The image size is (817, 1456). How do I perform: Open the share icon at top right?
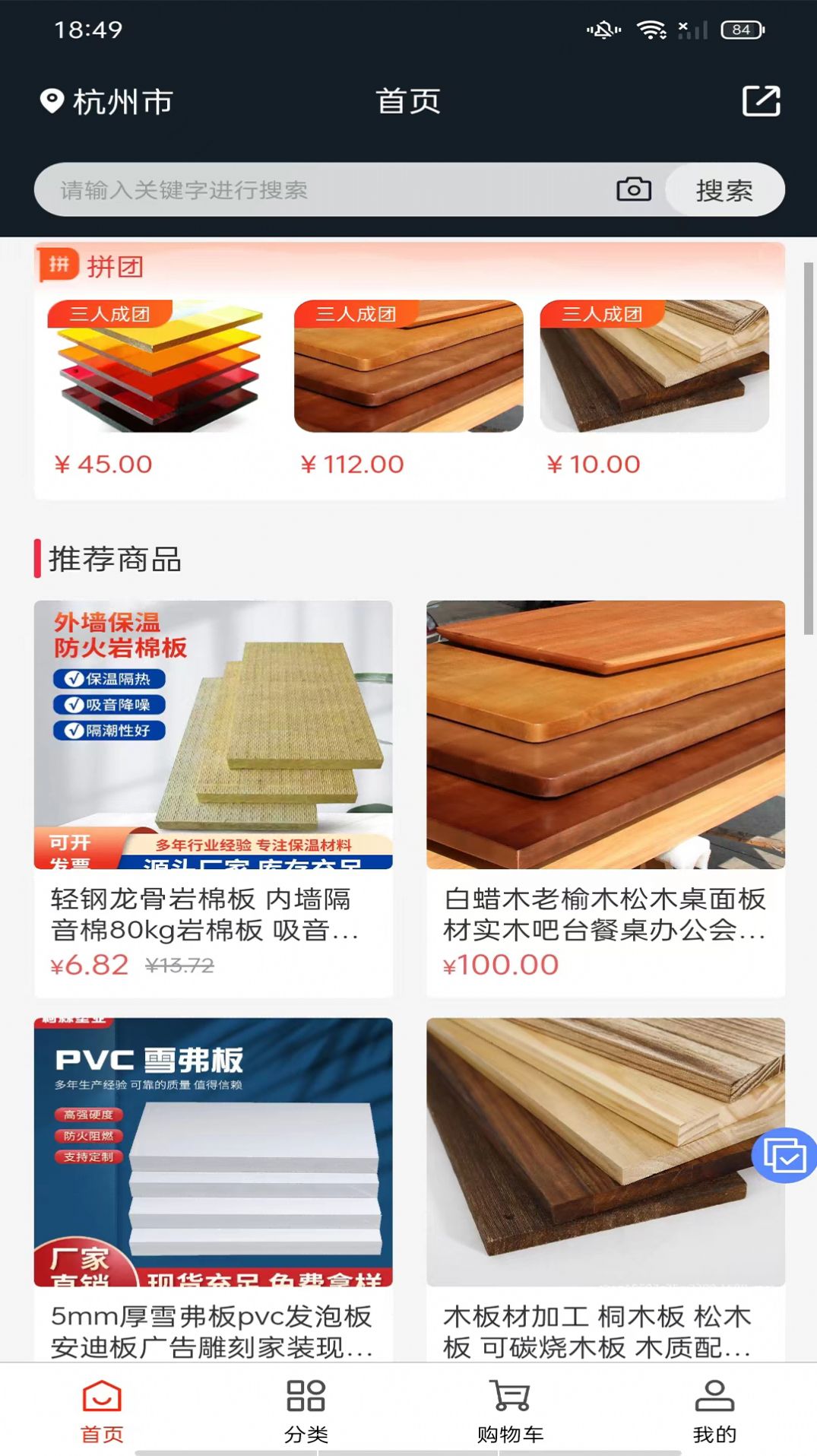point(762,101)
